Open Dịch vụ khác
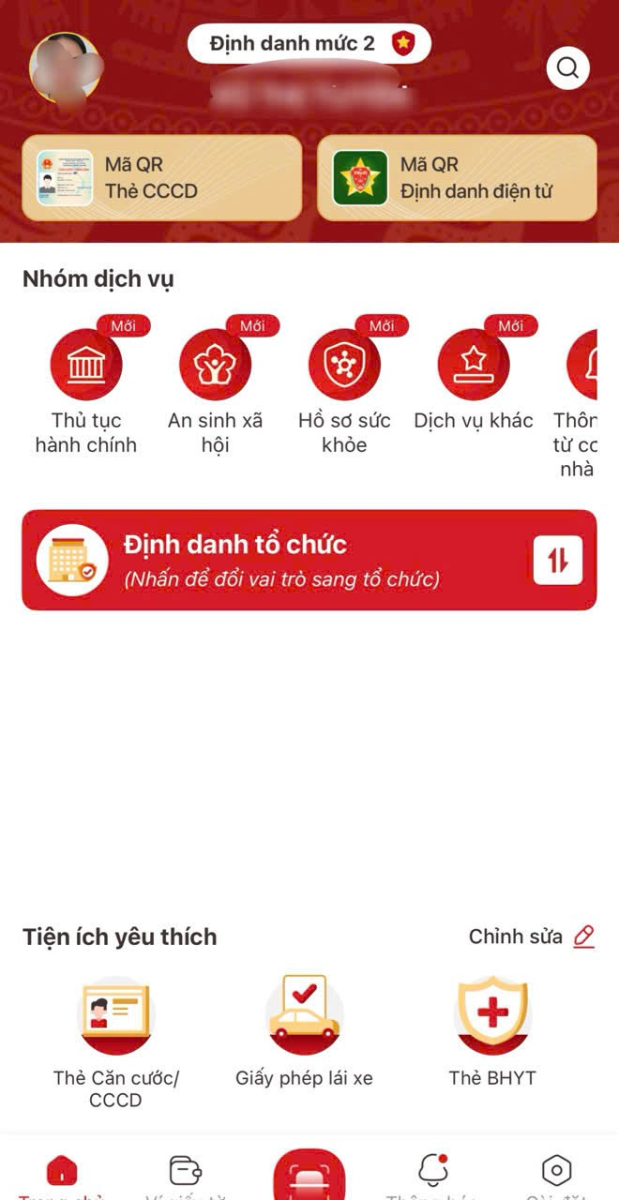Screen dimensions: 619x1200 click(x=473, y=365)
